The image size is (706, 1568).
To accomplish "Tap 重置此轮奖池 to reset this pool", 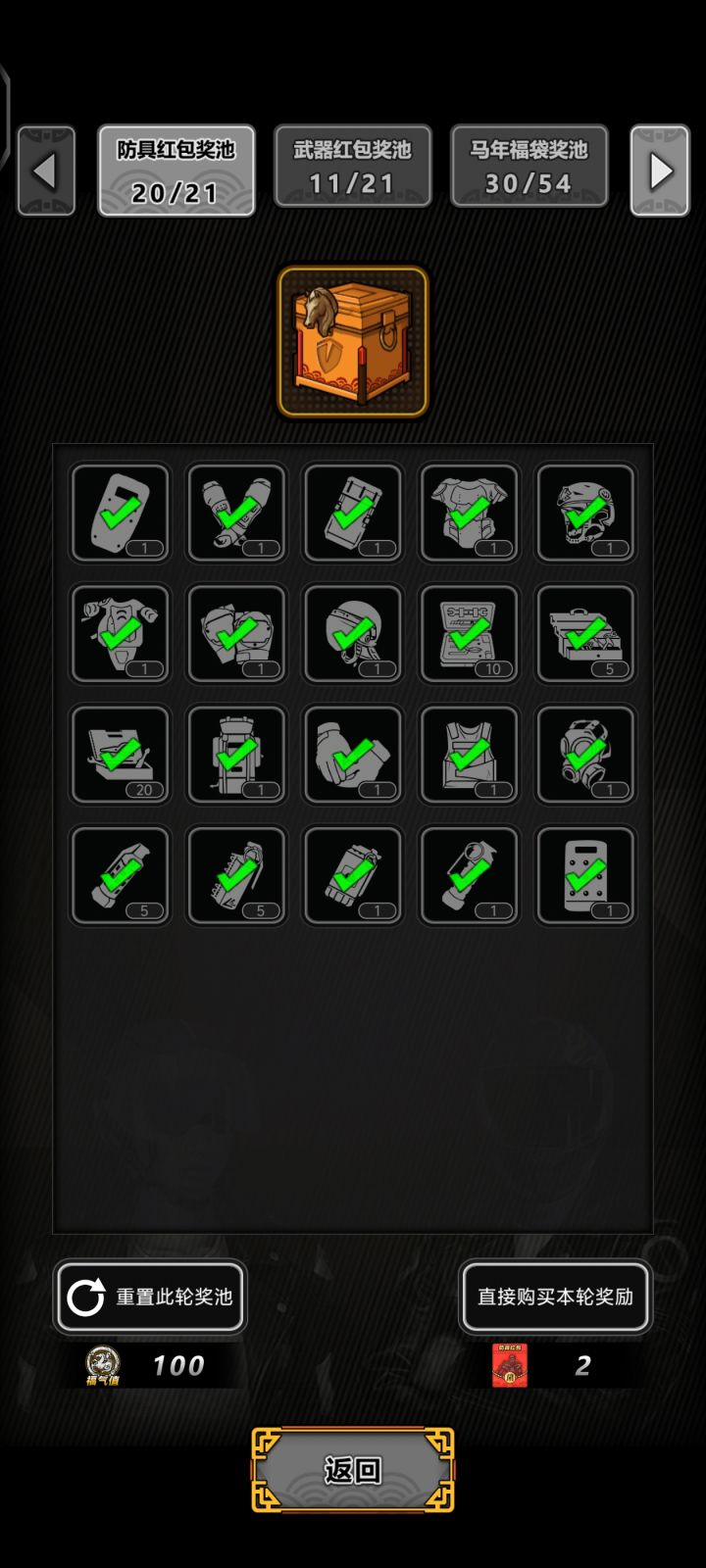I will coord(150,1297).
